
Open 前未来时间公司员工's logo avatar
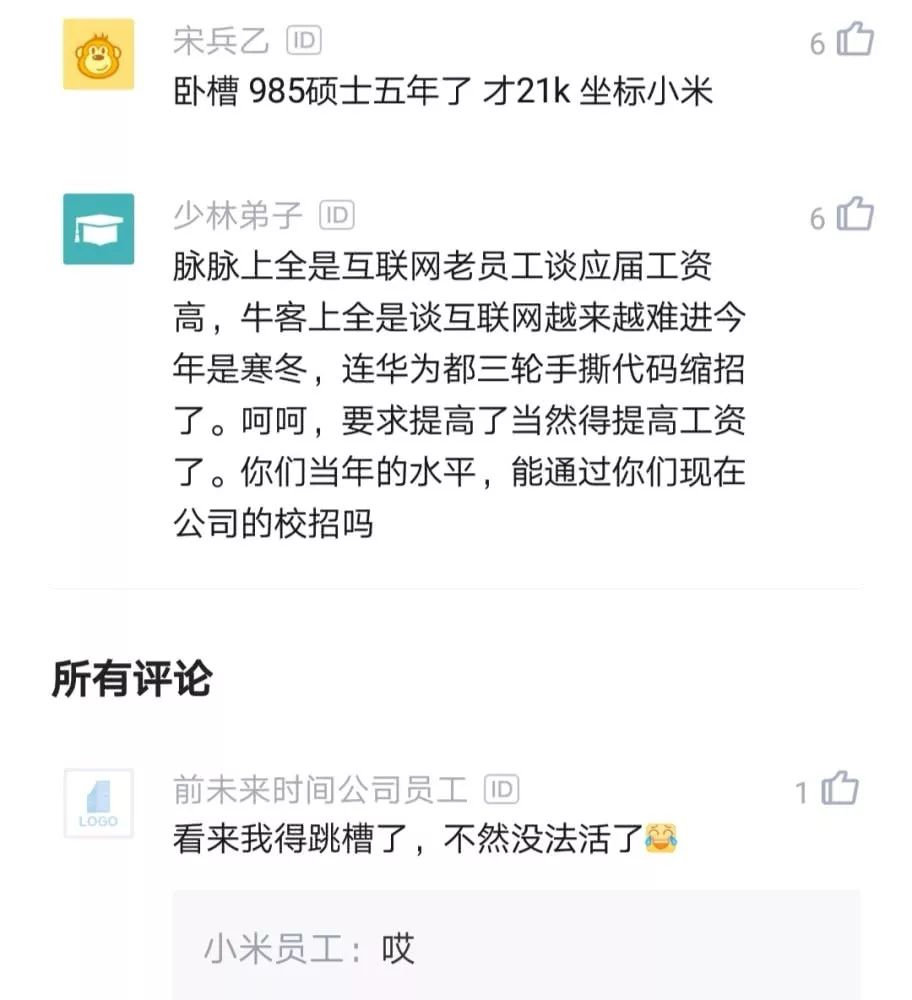point(98,804)
